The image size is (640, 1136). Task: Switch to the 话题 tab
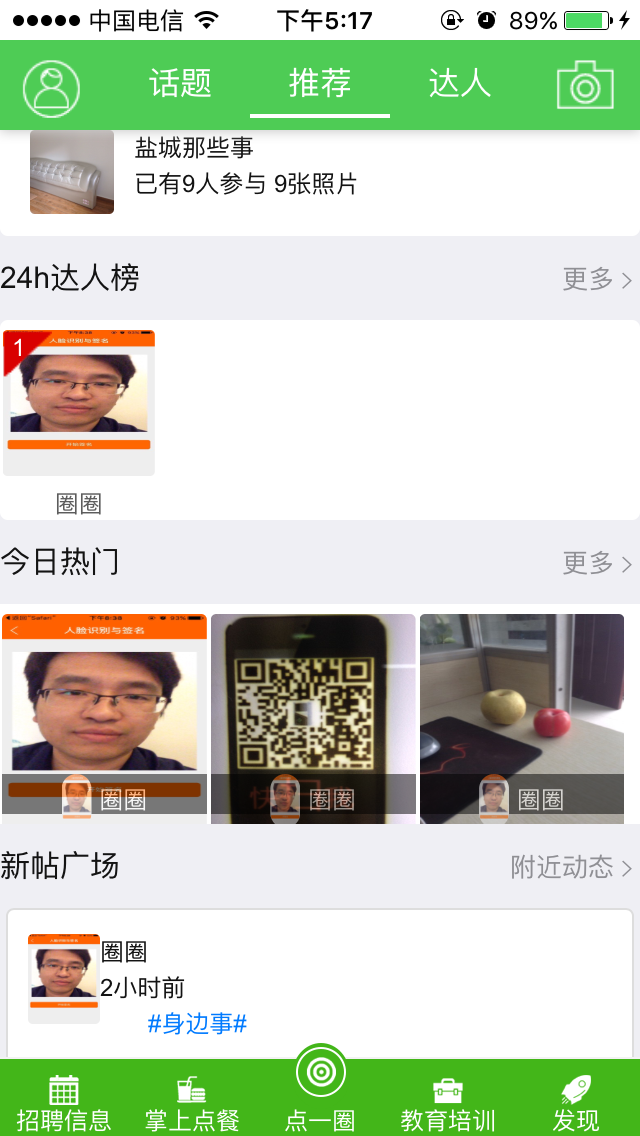180,84
